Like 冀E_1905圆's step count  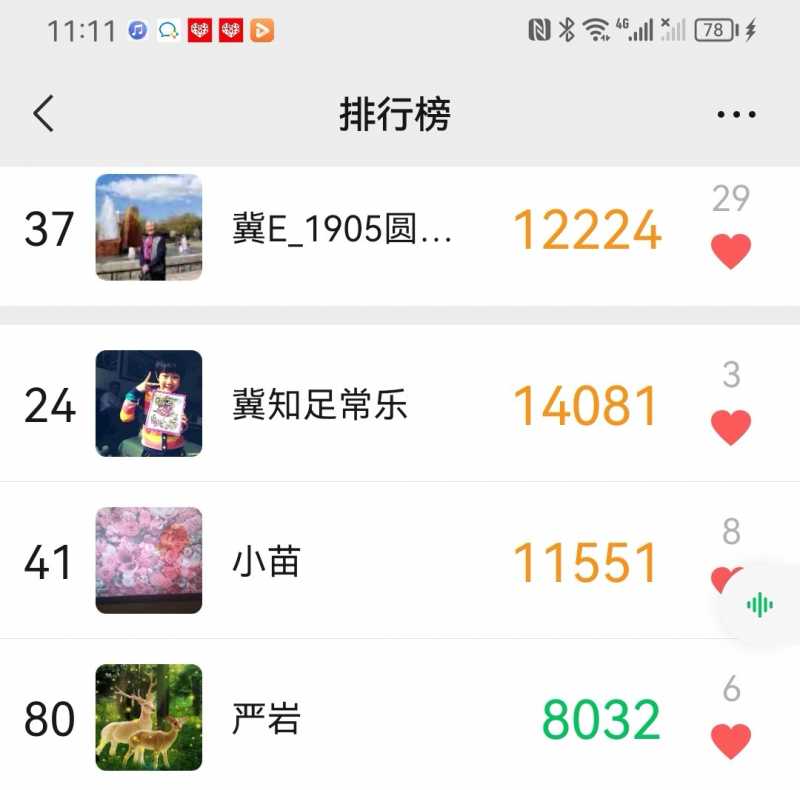[731, 251]
